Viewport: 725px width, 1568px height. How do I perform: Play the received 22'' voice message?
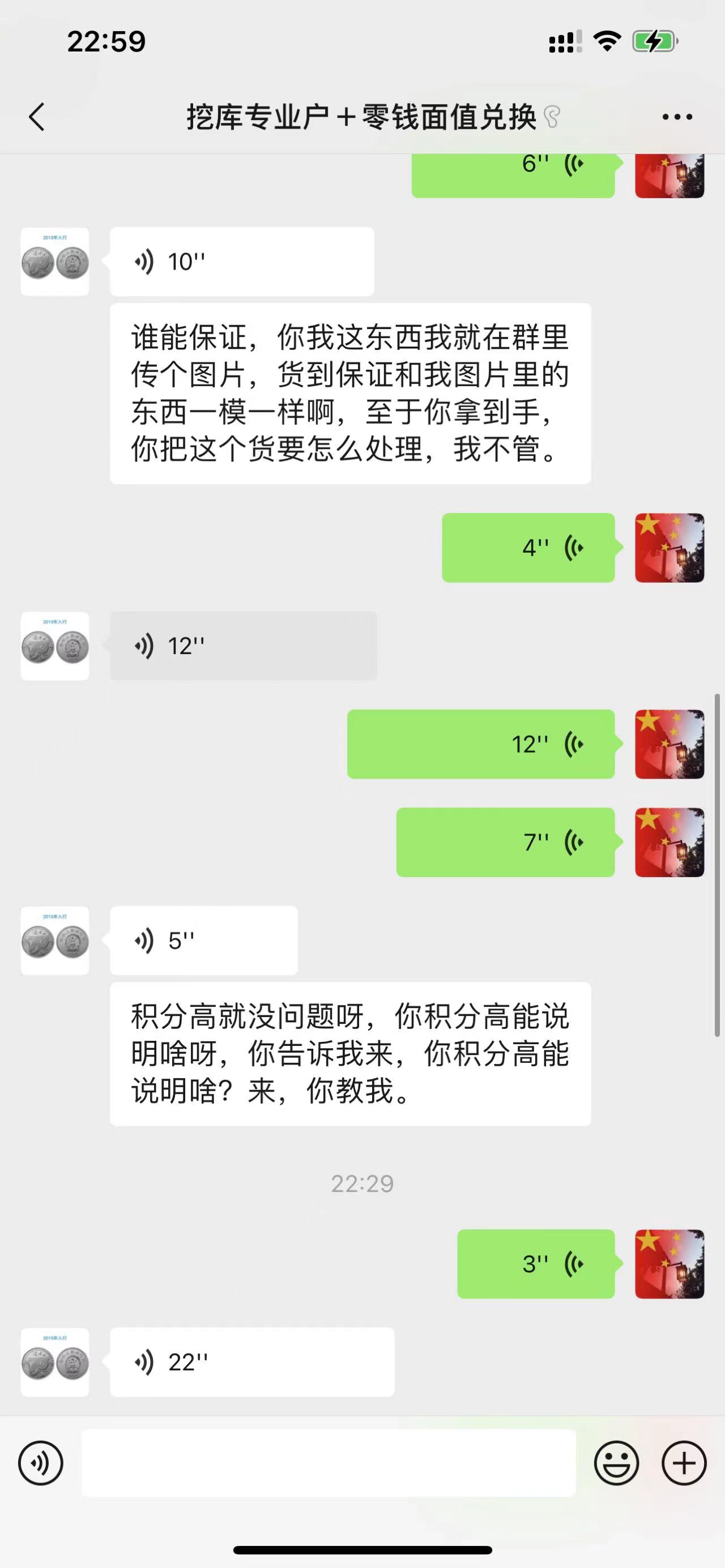252,1362
